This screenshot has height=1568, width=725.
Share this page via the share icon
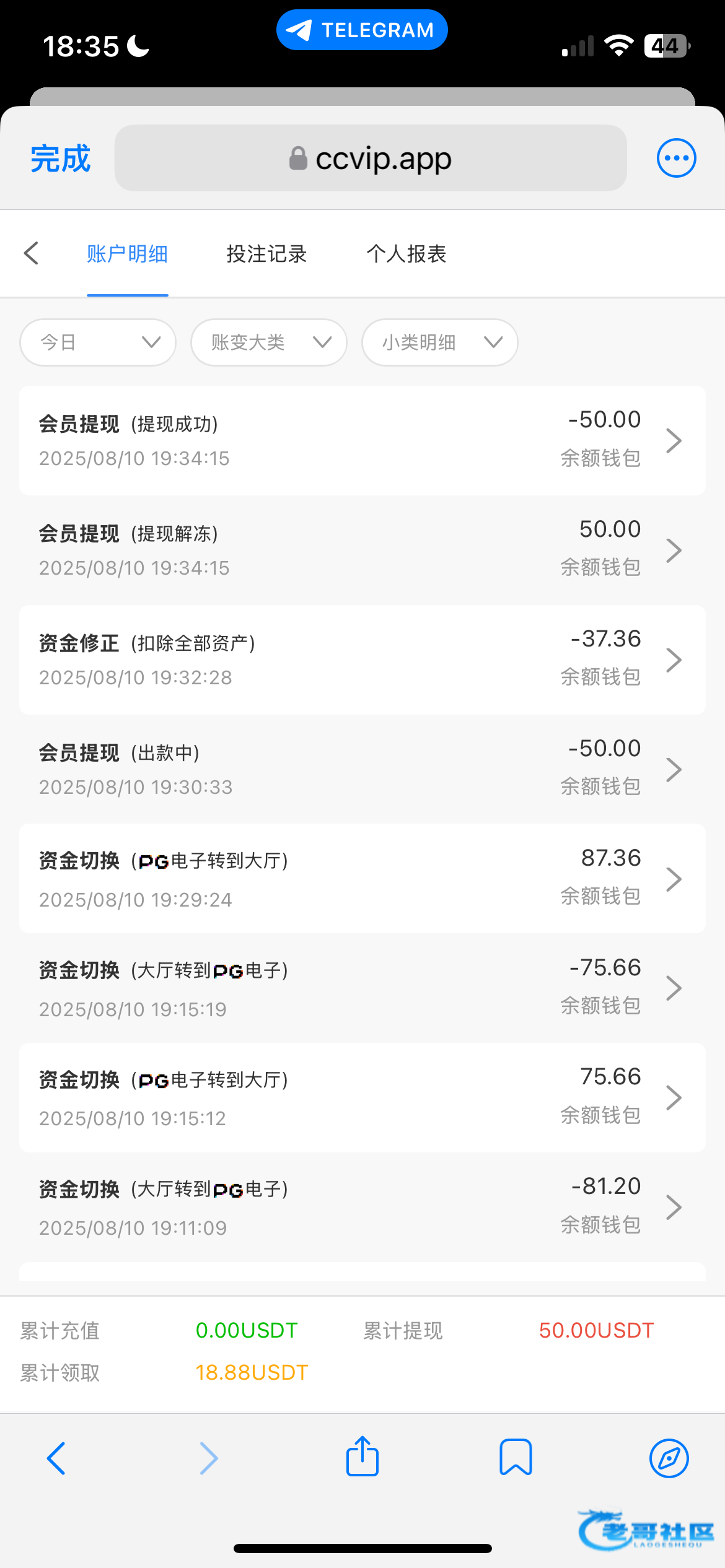362,1457
